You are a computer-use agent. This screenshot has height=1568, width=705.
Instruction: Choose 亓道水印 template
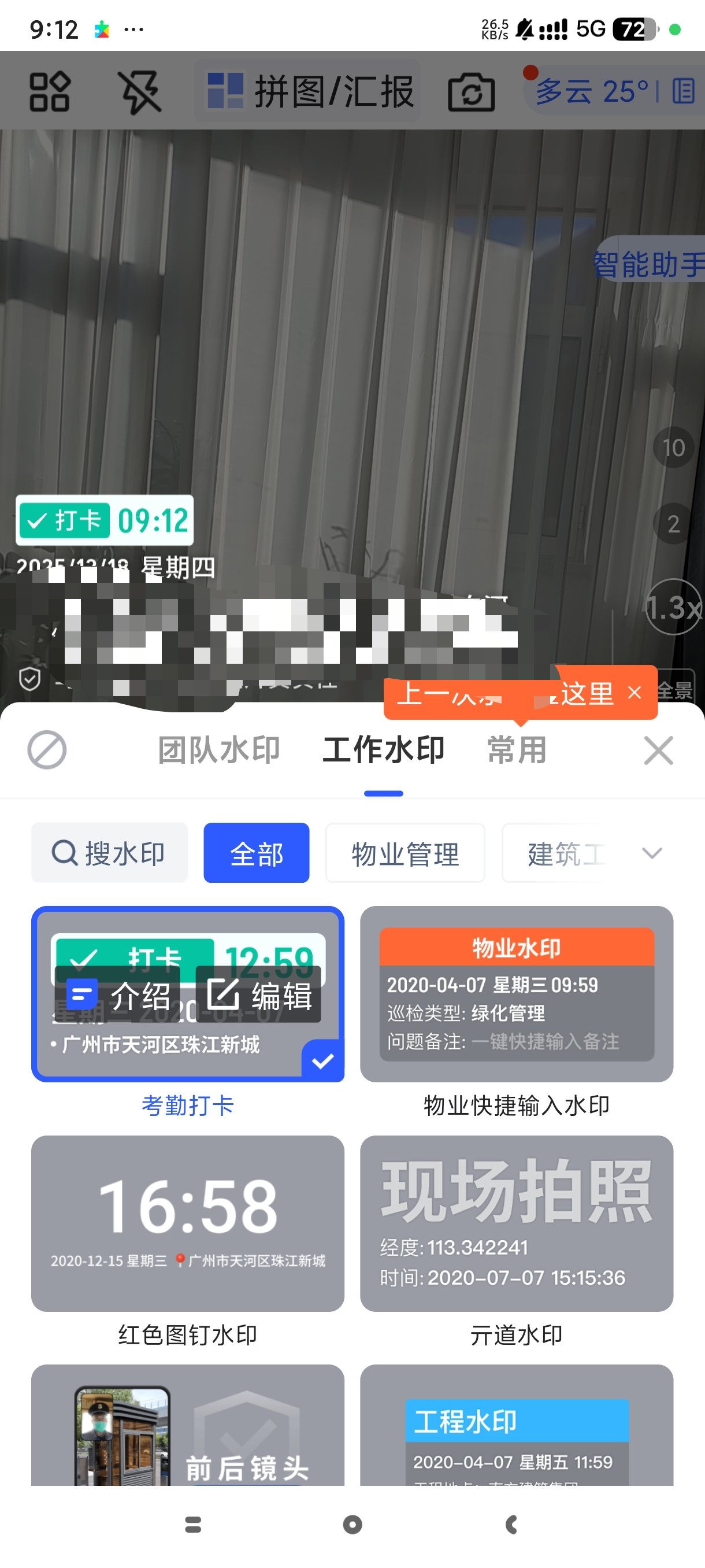coord(517,1223)
